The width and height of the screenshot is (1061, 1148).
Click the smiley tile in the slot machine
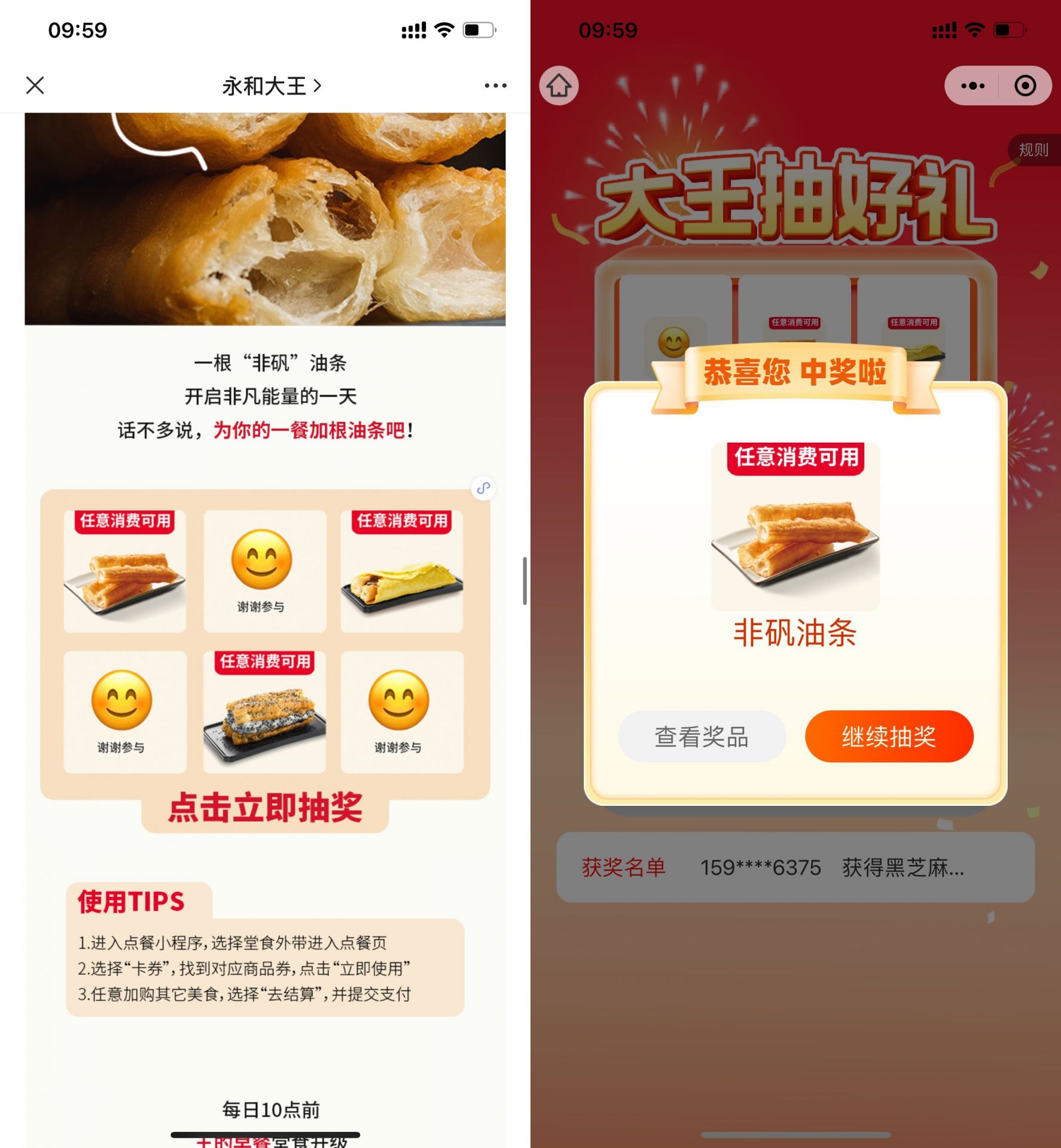click(675, 341)
